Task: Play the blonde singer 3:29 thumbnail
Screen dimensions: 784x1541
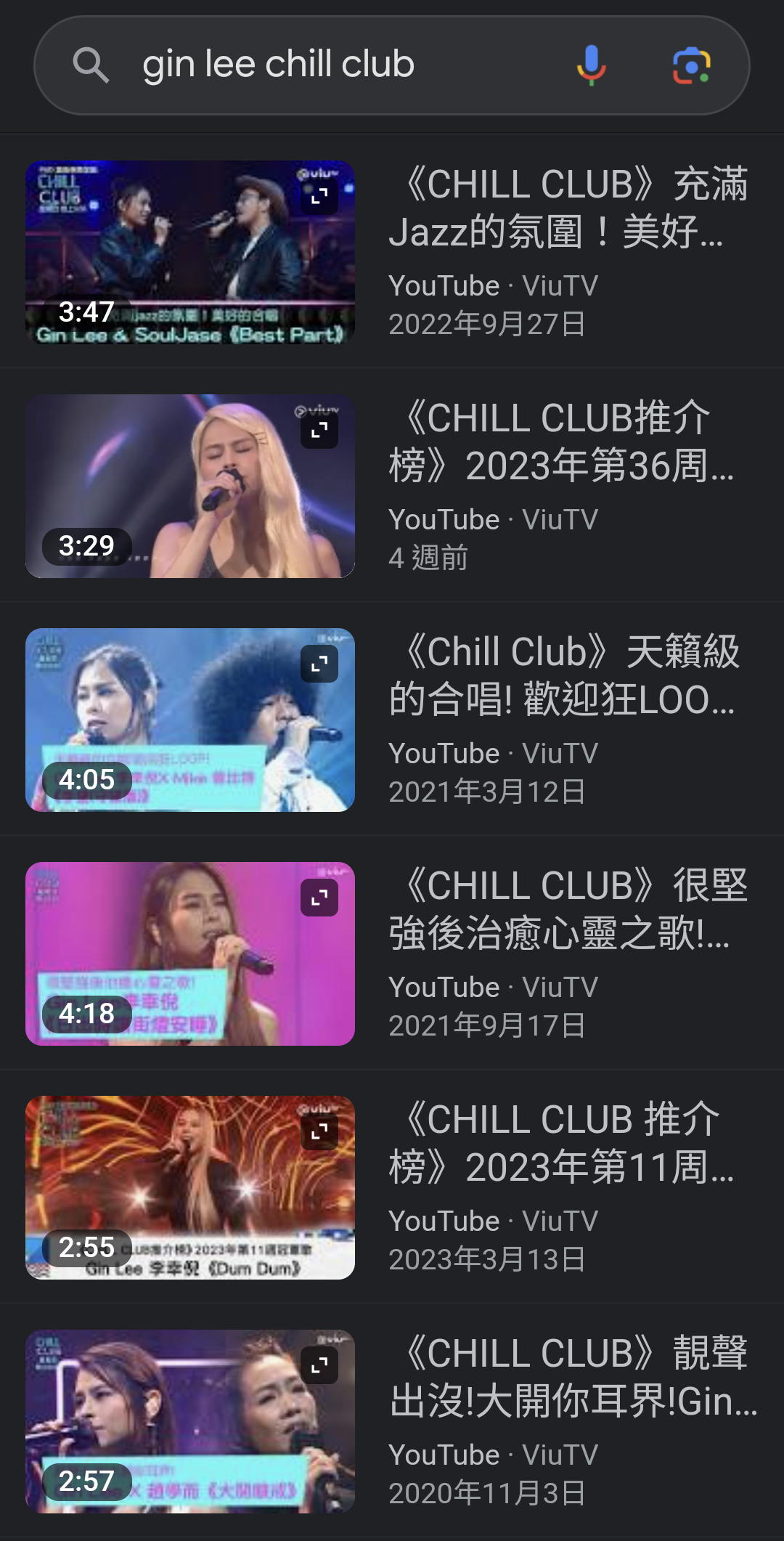Action: point(192,487)
